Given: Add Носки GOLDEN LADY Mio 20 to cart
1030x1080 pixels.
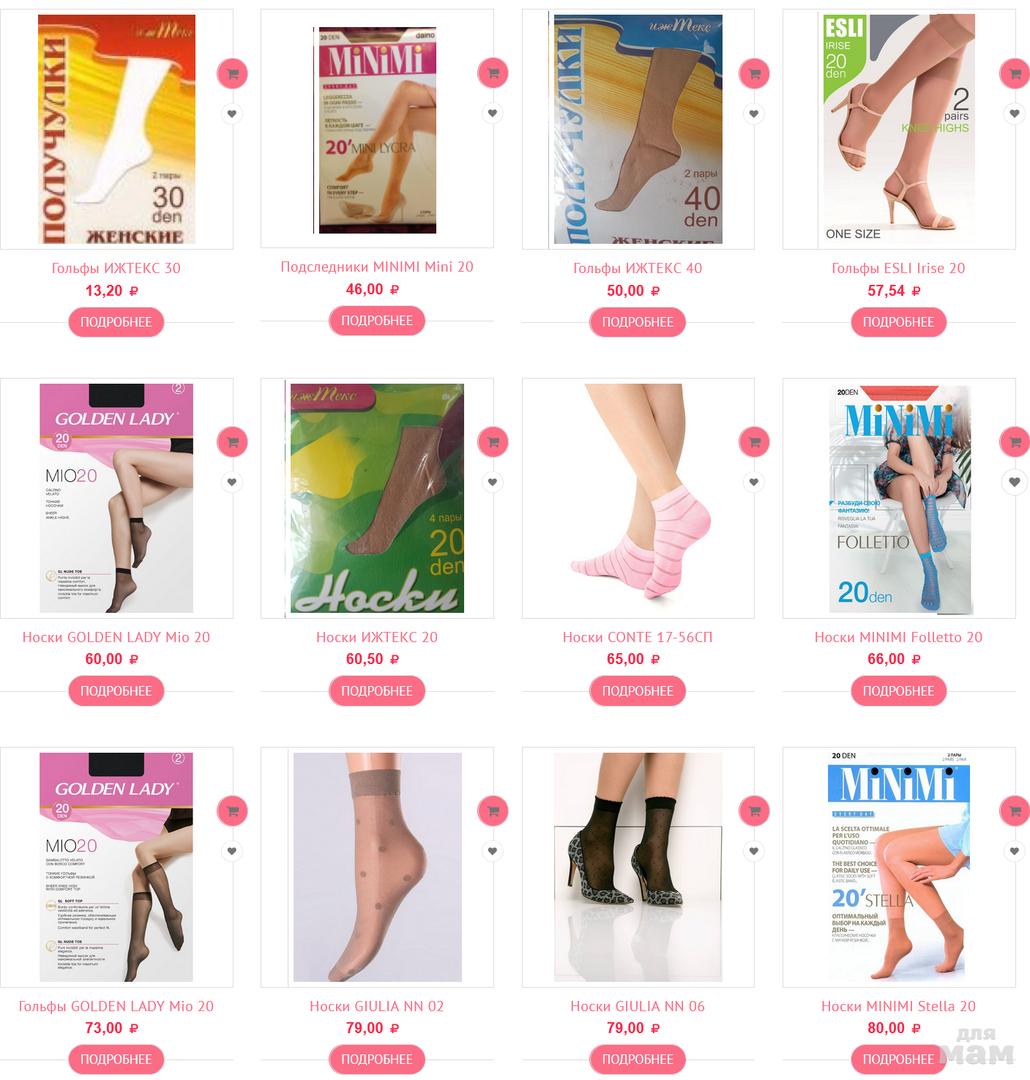Looking at the screenshot, I should (232, 442).
